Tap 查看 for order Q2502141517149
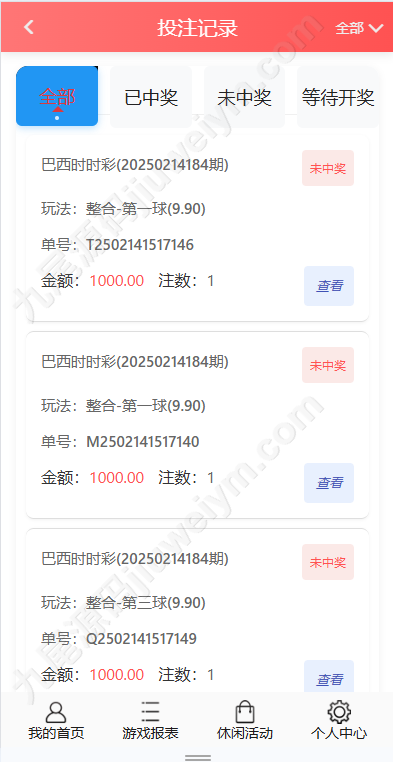The height and width of the screenshot is (762, 393). [x=329, y=676]
